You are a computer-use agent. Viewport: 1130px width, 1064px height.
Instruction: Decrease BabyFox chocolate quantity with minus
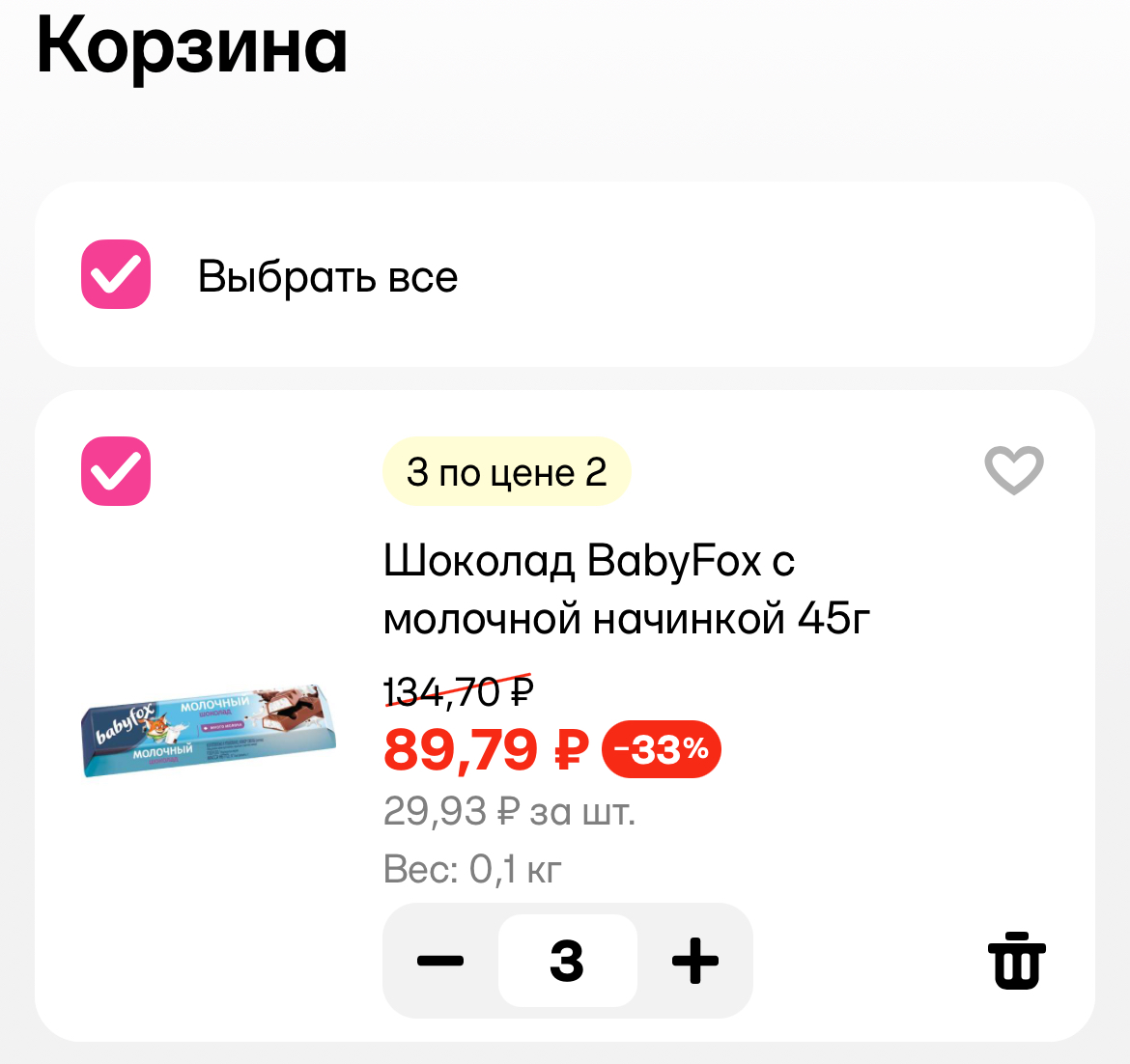[x=440, y=961]
